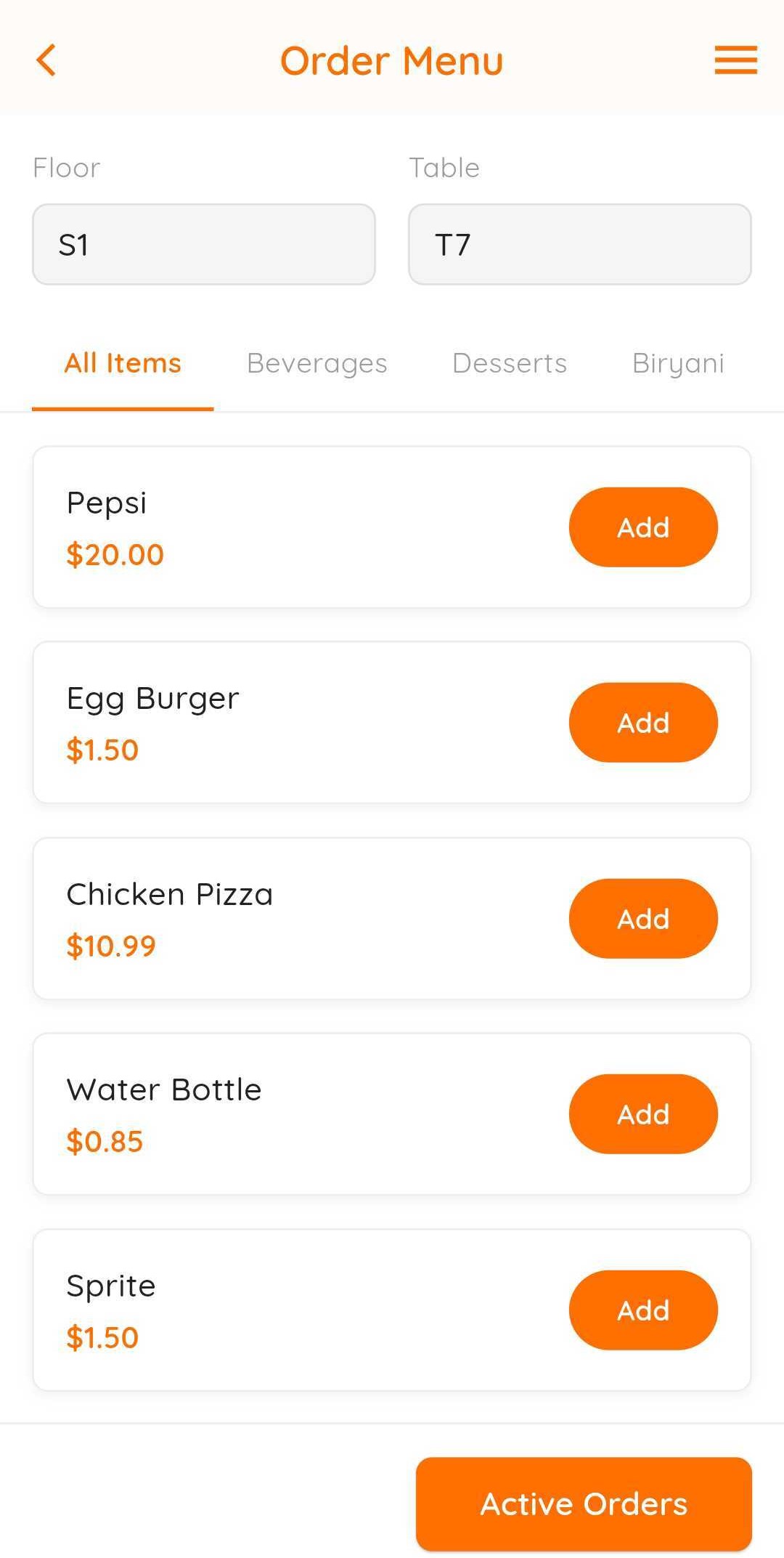The height and width of the screenshot is (1558, 784).
Task: Click the back arrow
Action: [x=46, y=60]
